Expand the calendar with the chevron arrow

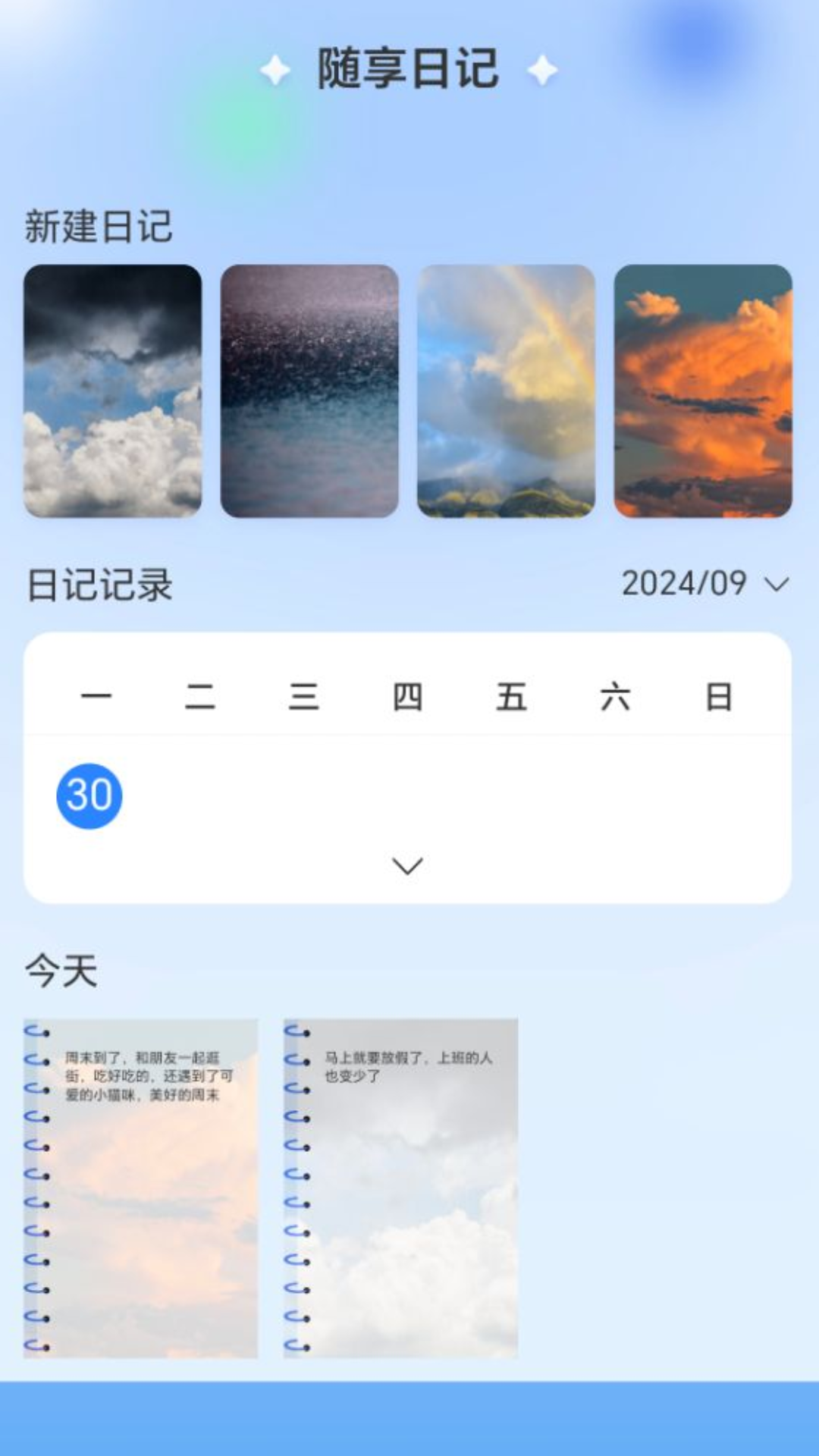(x=407, y=864)
